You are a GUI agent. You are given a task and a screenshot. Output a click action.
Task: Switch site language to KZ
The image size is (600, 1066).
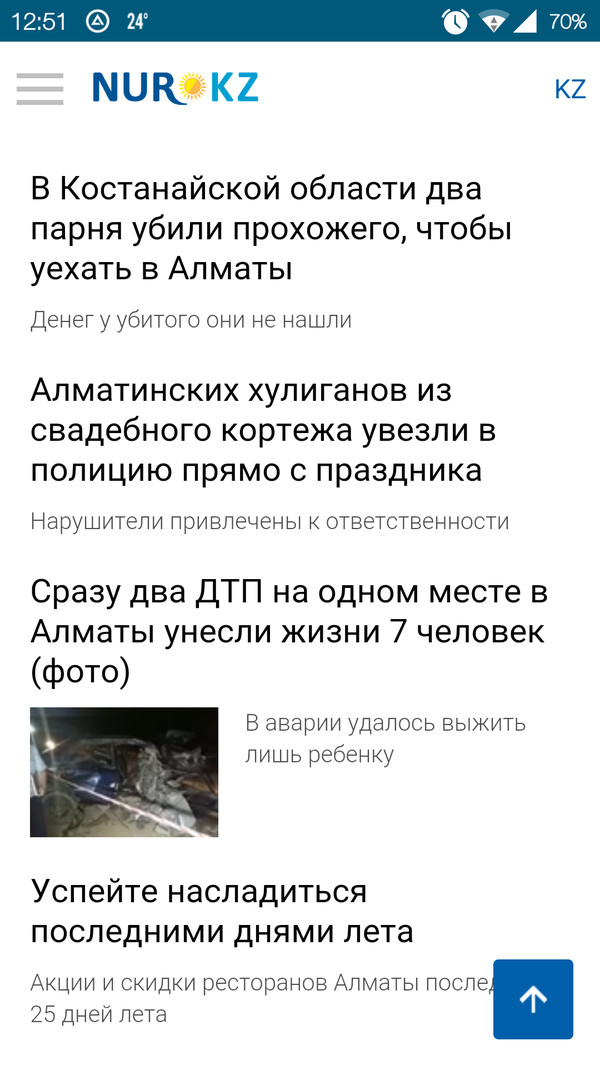click(569, 89)
